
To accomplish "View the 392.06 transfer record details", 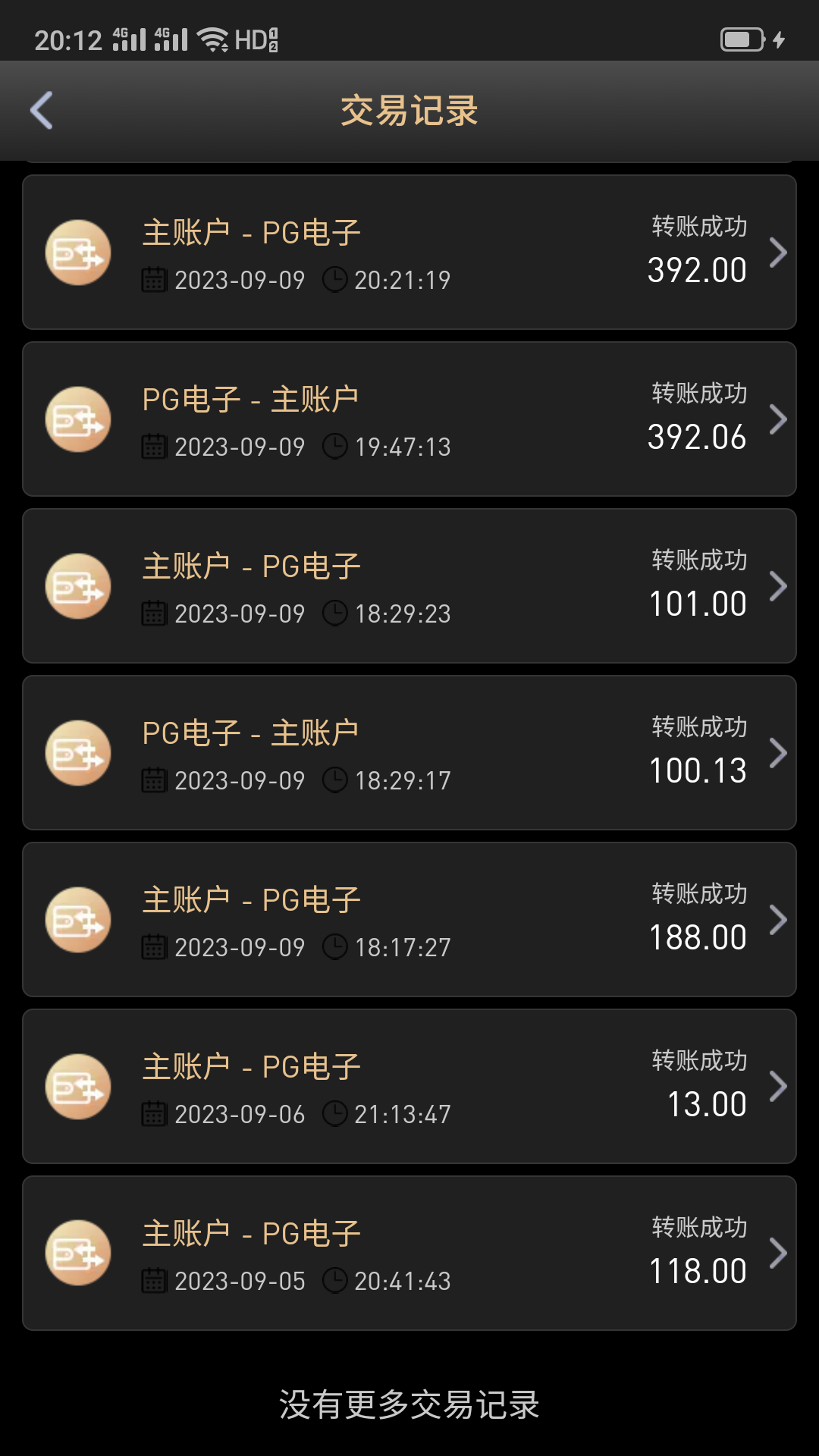I will [x=409, y=419].
